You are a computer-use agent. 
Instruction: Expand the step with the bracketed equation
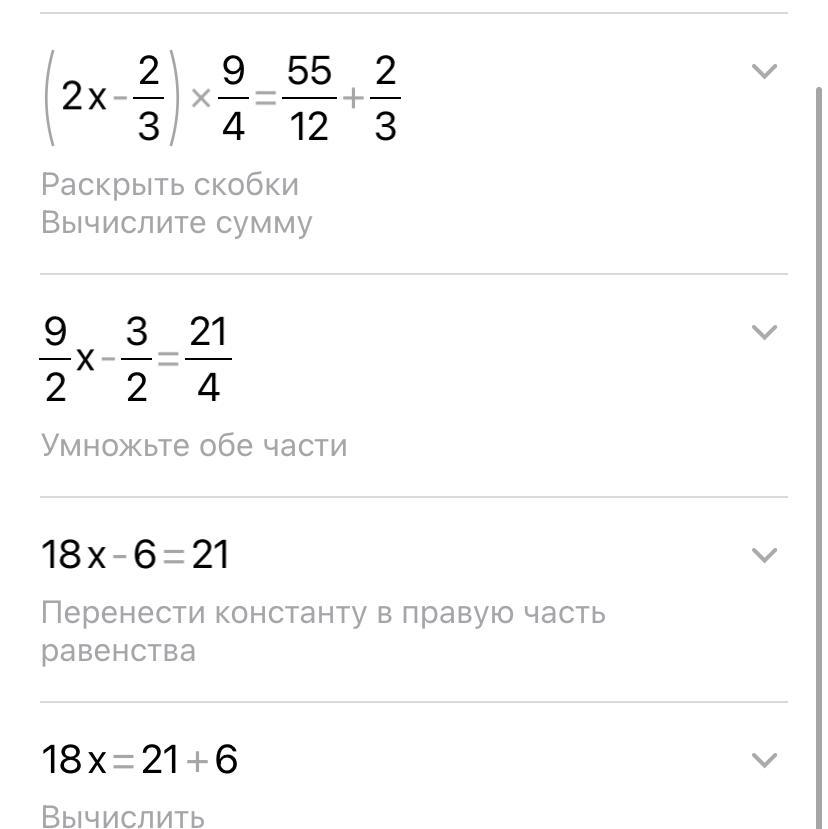click(x=764, y=71)
